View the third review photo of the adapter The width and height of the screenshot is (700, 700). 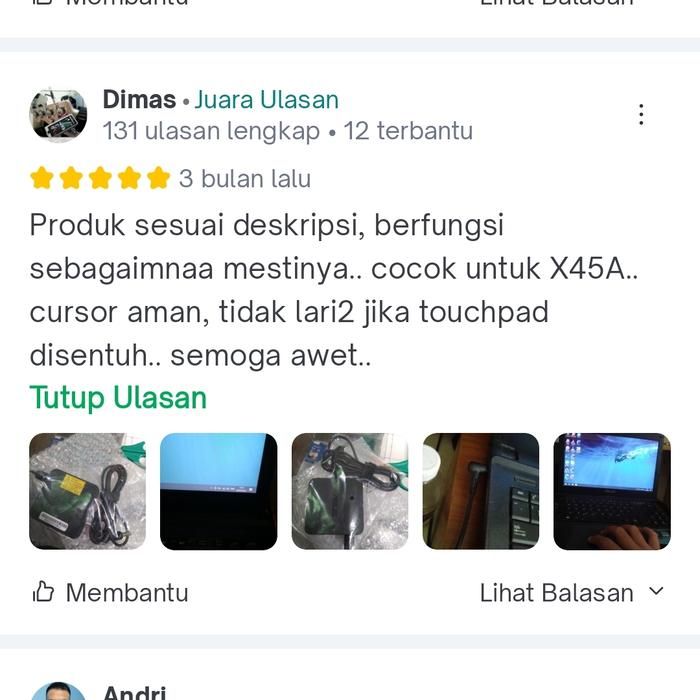[x=350, y=491]
